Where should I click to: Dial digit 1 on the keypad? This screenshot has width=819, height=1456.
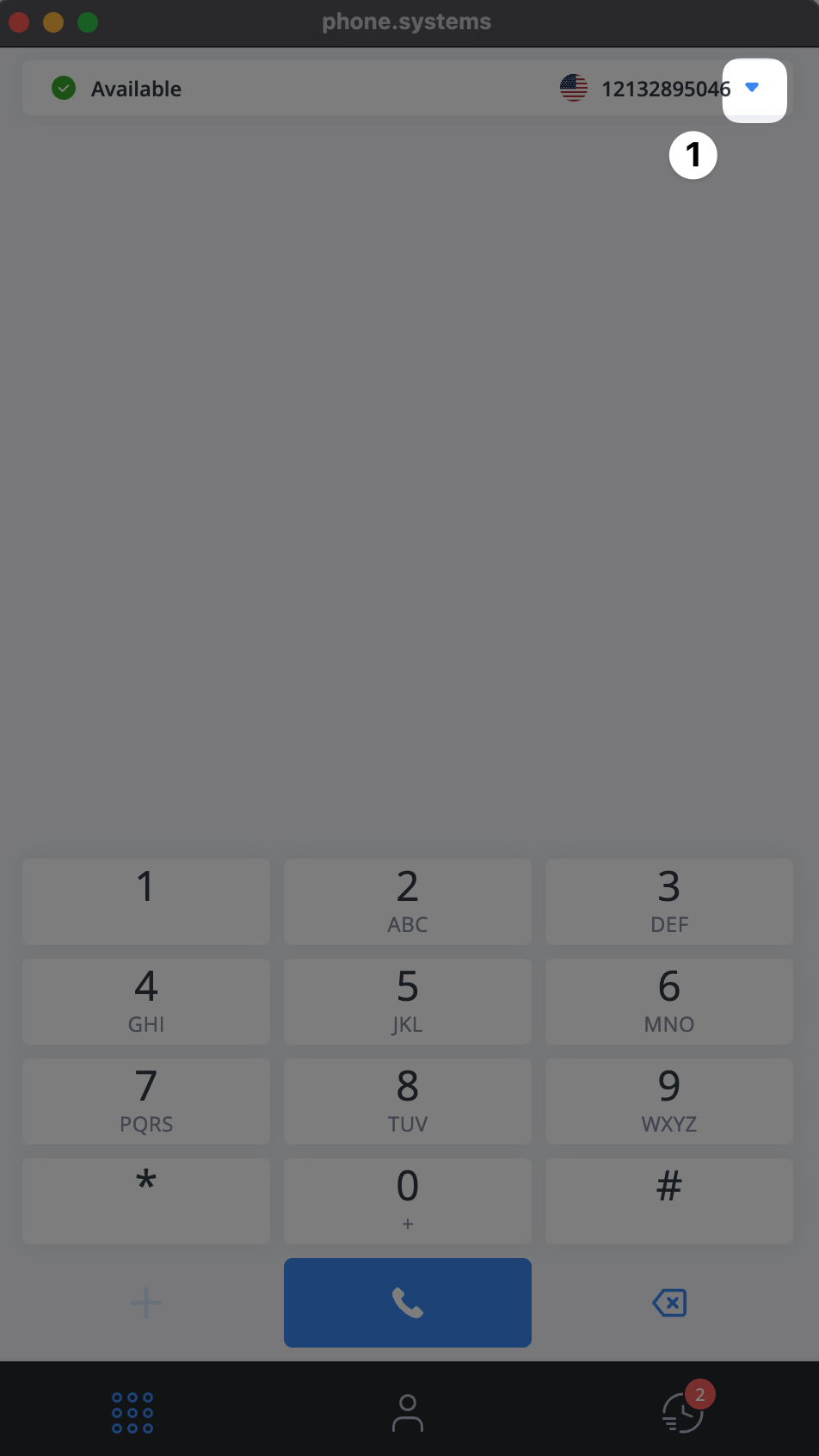click(x=146, y=902)
